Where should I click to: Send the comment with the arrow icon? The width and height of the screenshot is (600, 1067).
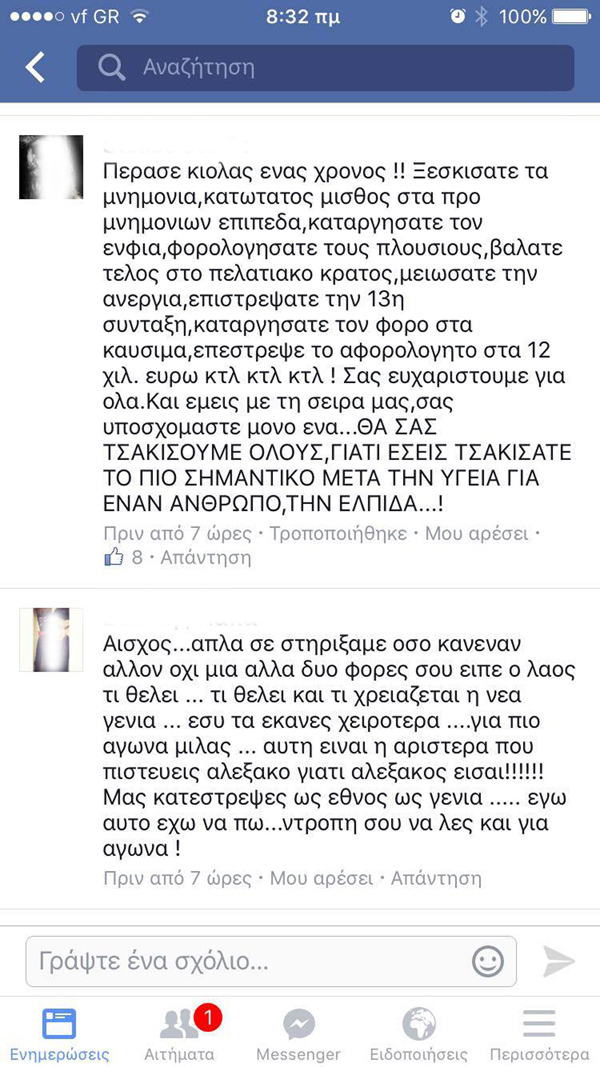[x=559, y=961]
